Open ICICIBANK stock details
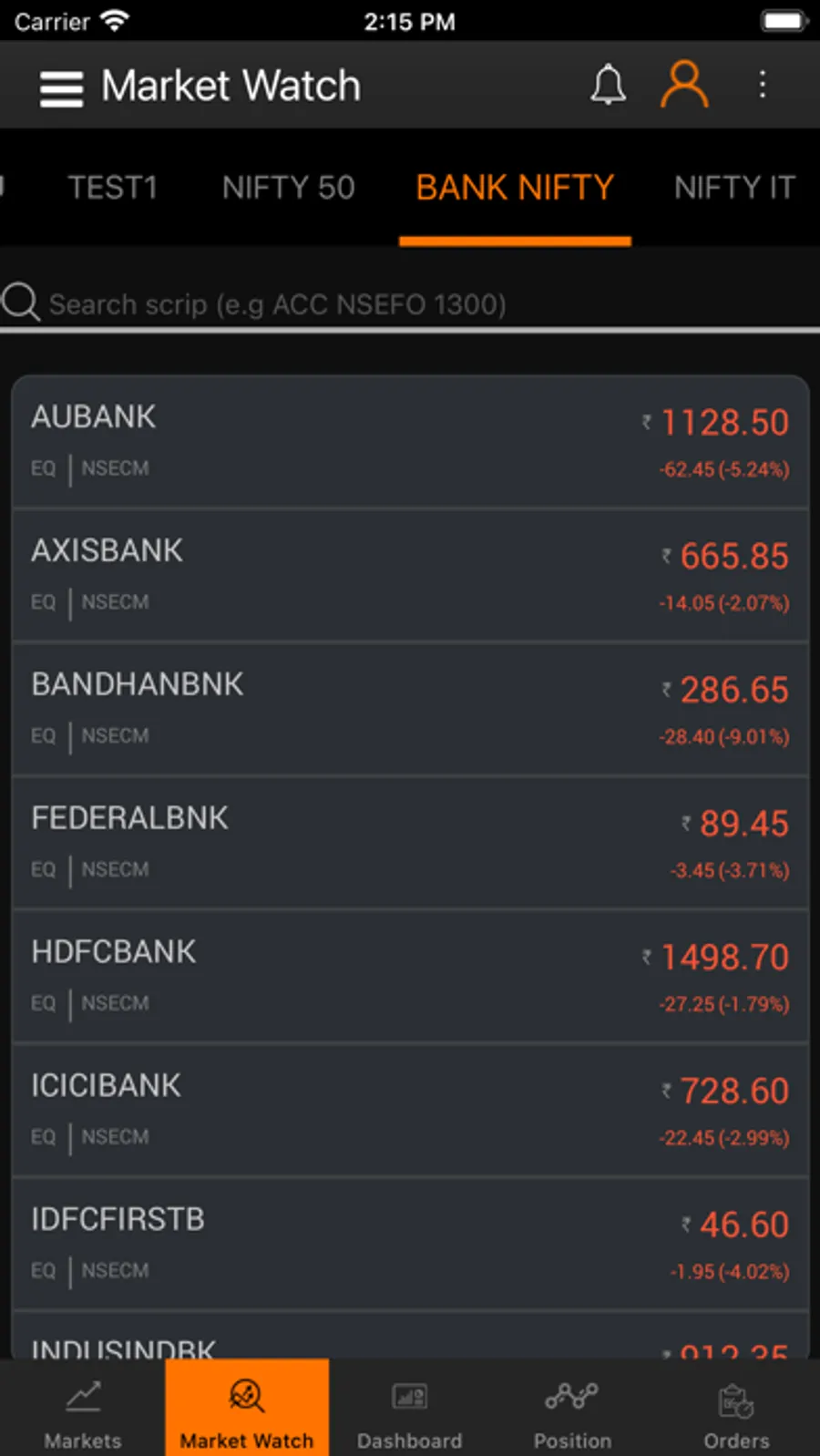 click(410, 1110)
